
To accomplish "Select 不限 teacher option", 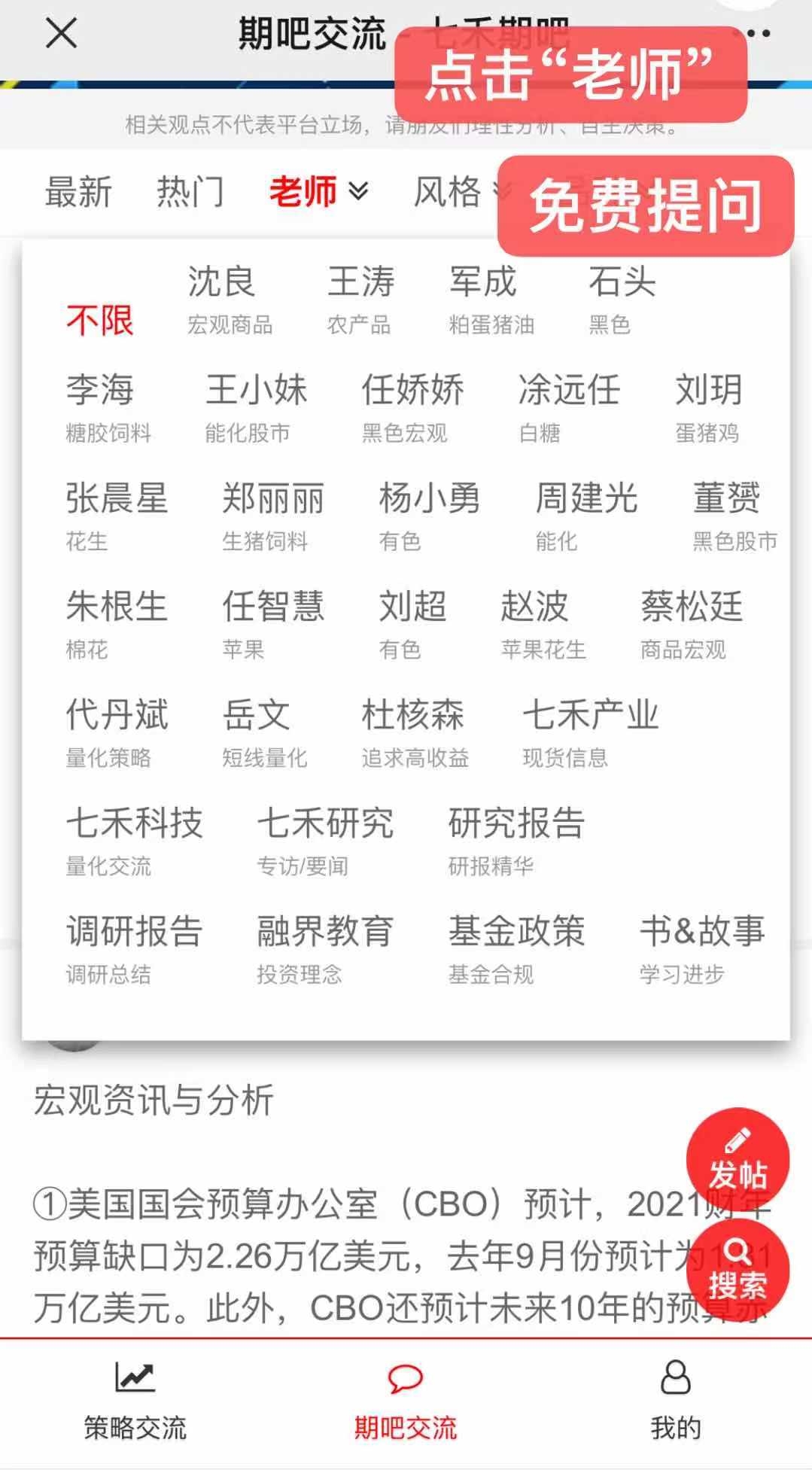I will tap(99, 321).
